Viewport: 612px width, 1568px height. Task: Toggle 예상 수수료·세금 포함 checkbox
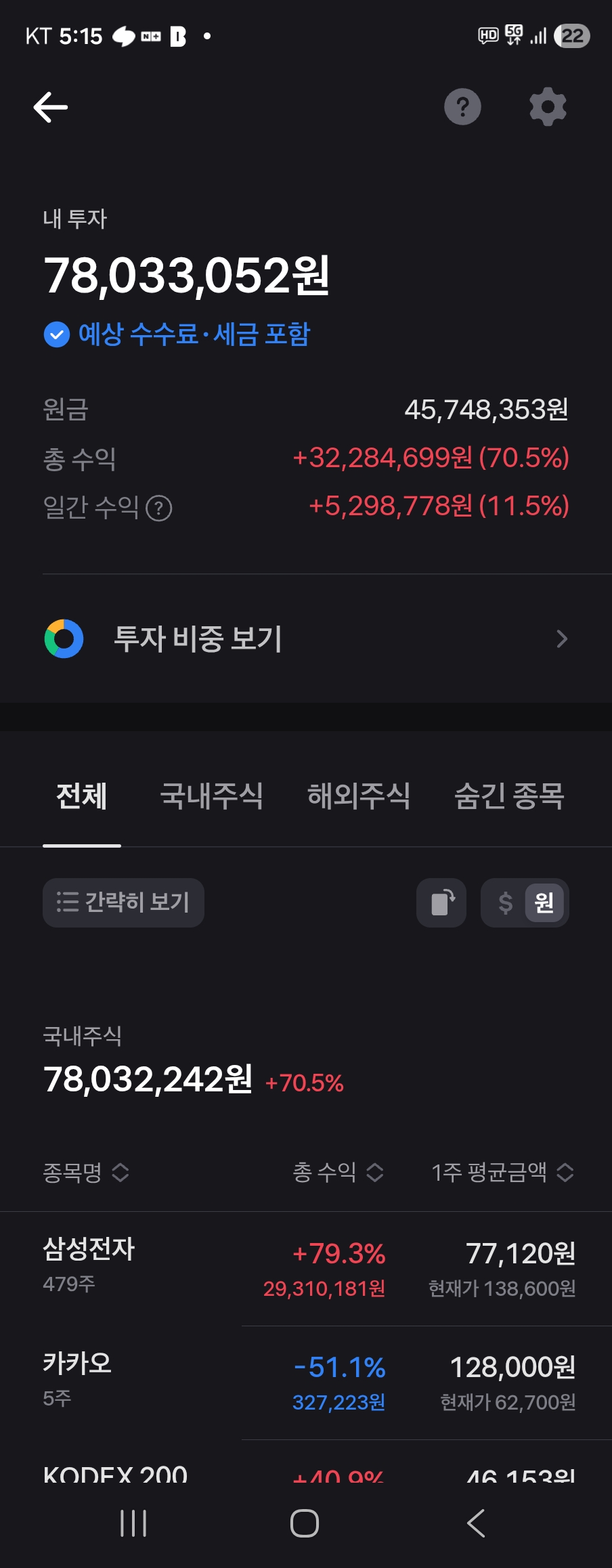click(x=57, y=334)
